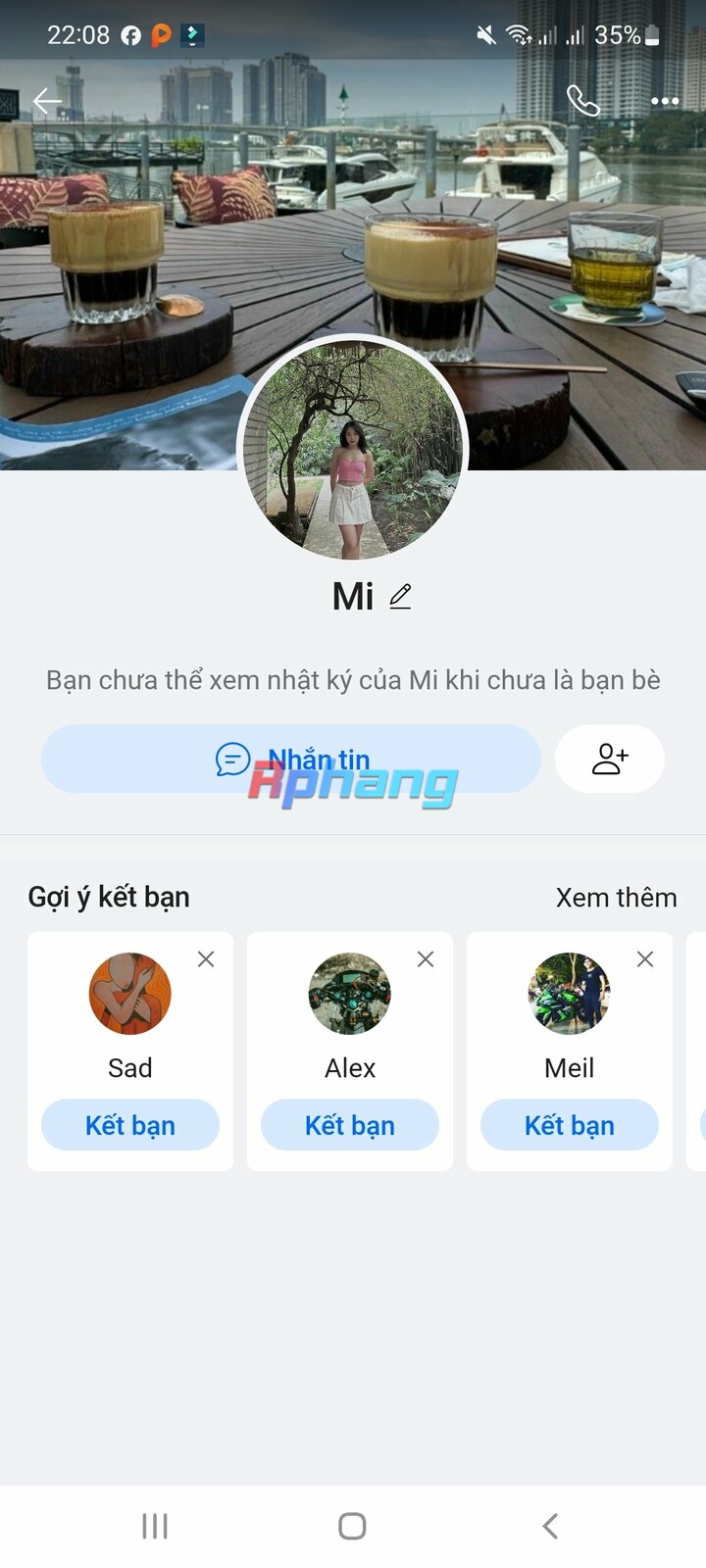Open Mi's profile picture
The width and height of the screenshot is (706, 1568).
tap(353, 449)
